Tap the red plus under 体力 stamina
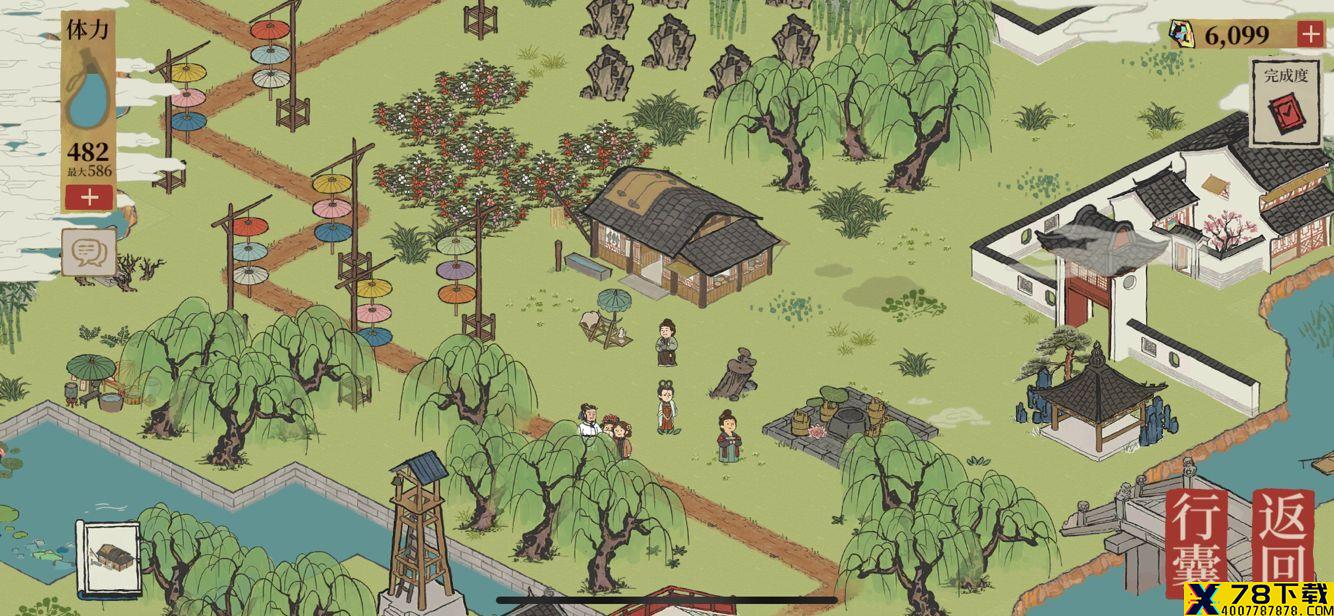This screenshot has height=616, width=1334. pyautogui.click(x=89, y=197)
